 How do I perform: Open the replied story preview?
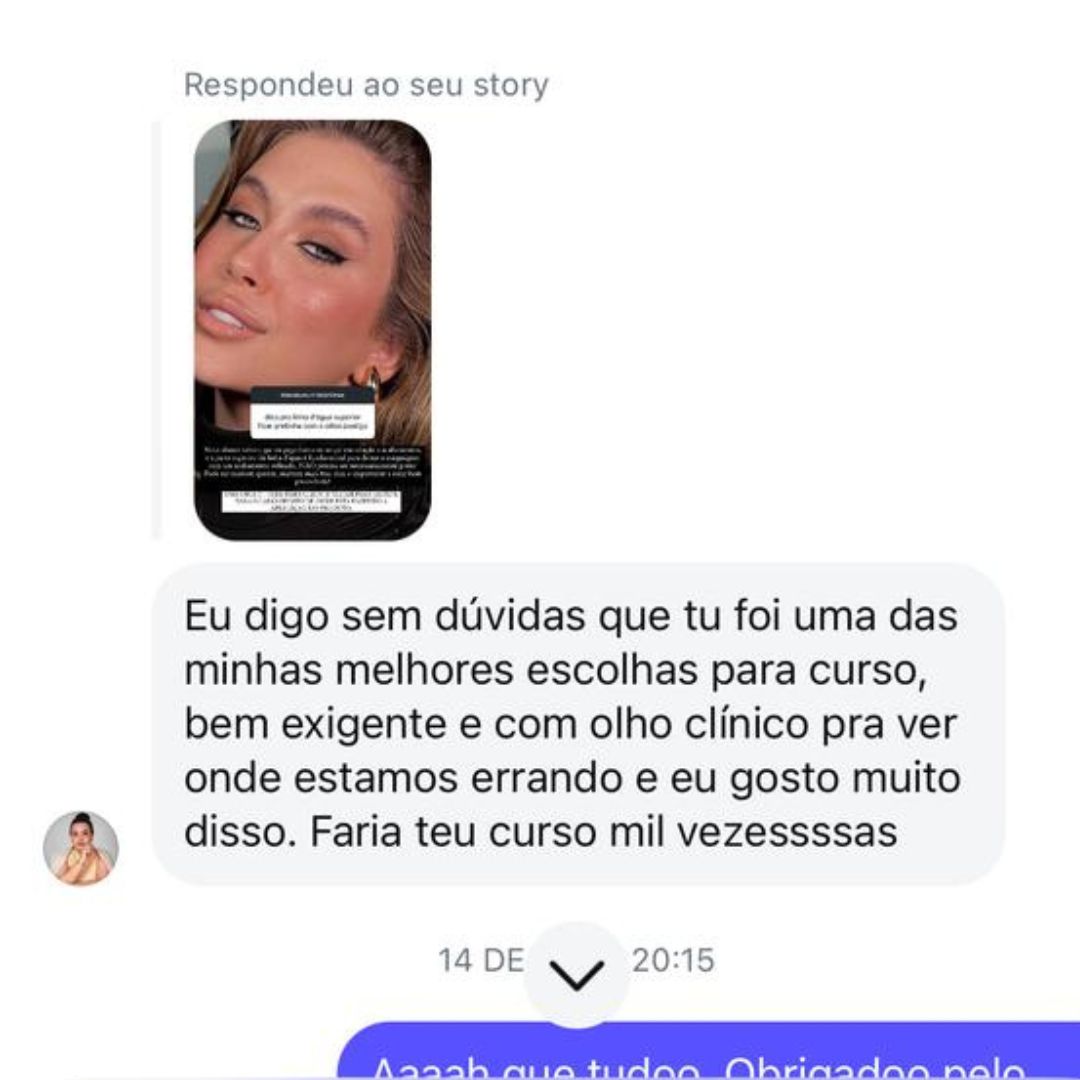point(313,330)
